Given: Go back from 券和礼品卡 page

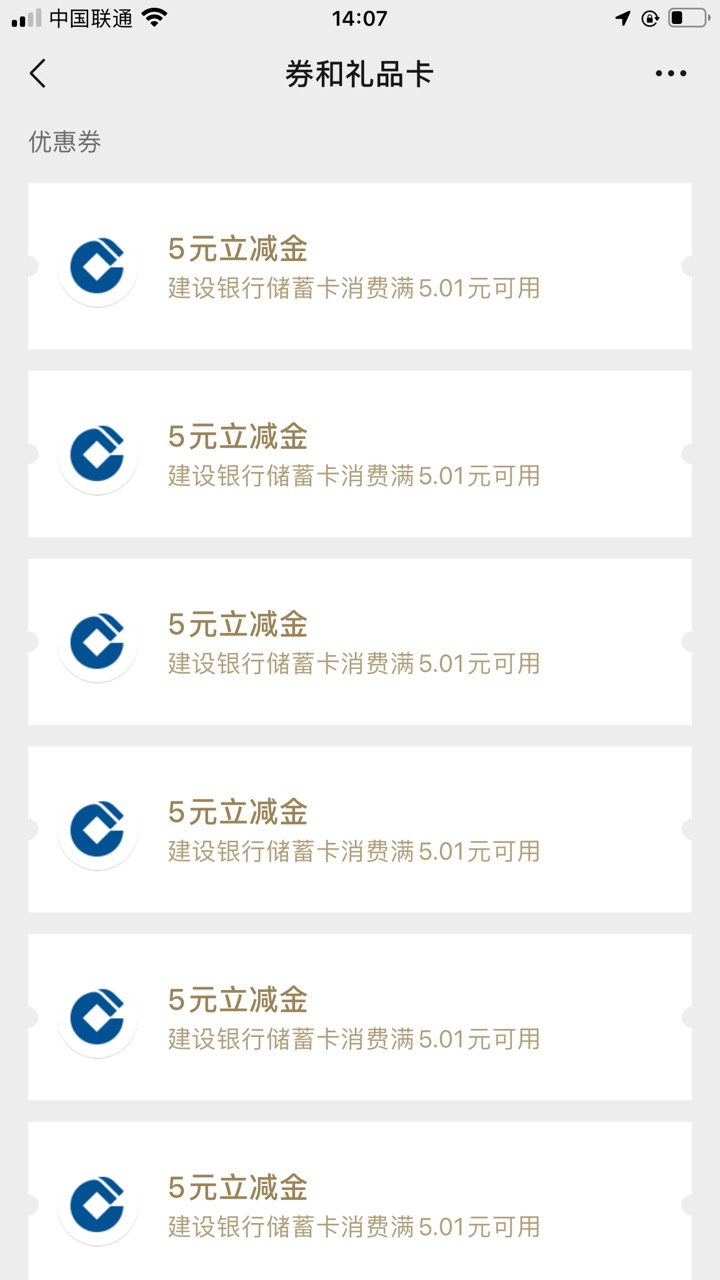Looking at the screenshot, I should coord(38,74).
